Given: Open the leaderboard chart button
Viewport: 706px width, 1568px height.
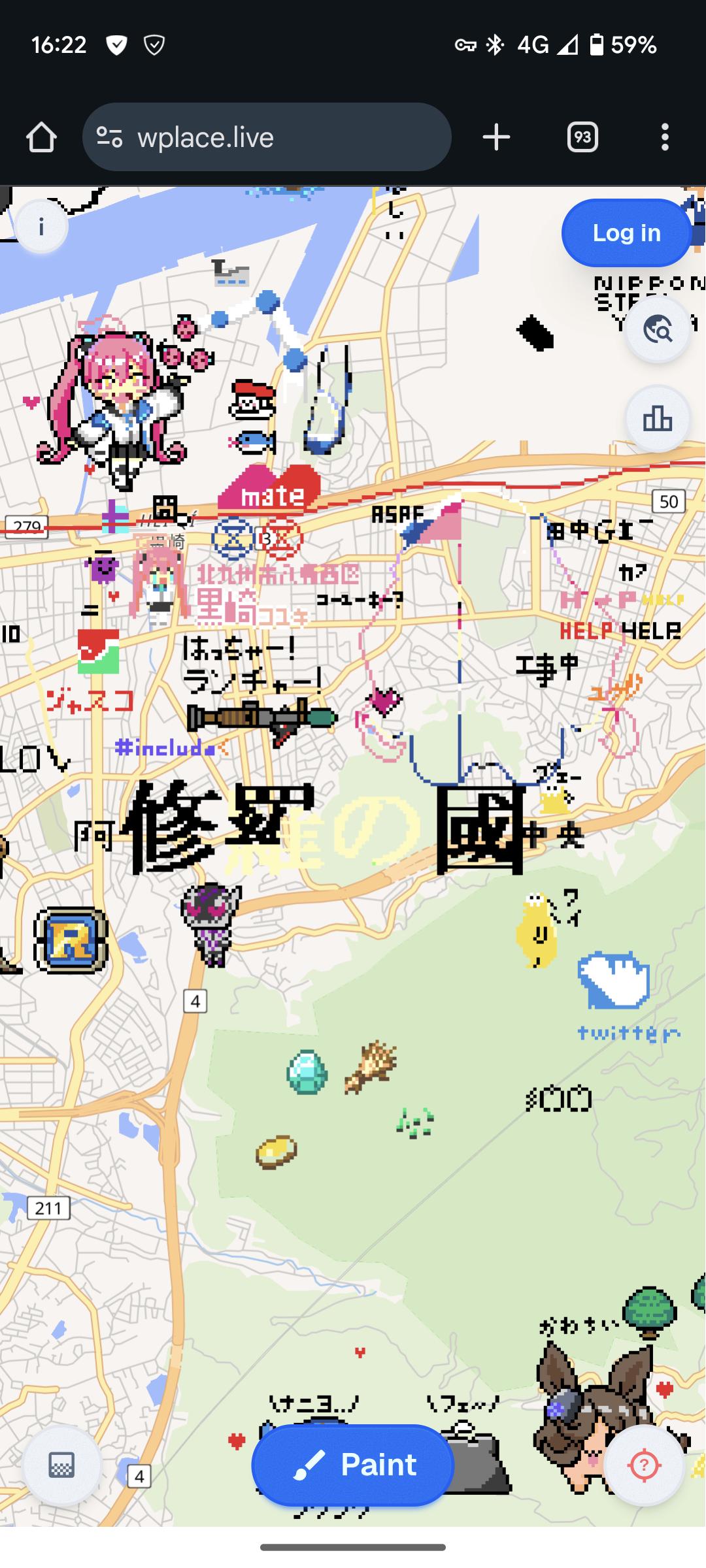Looking at the screenshot, I should click(x=657, y=419).
